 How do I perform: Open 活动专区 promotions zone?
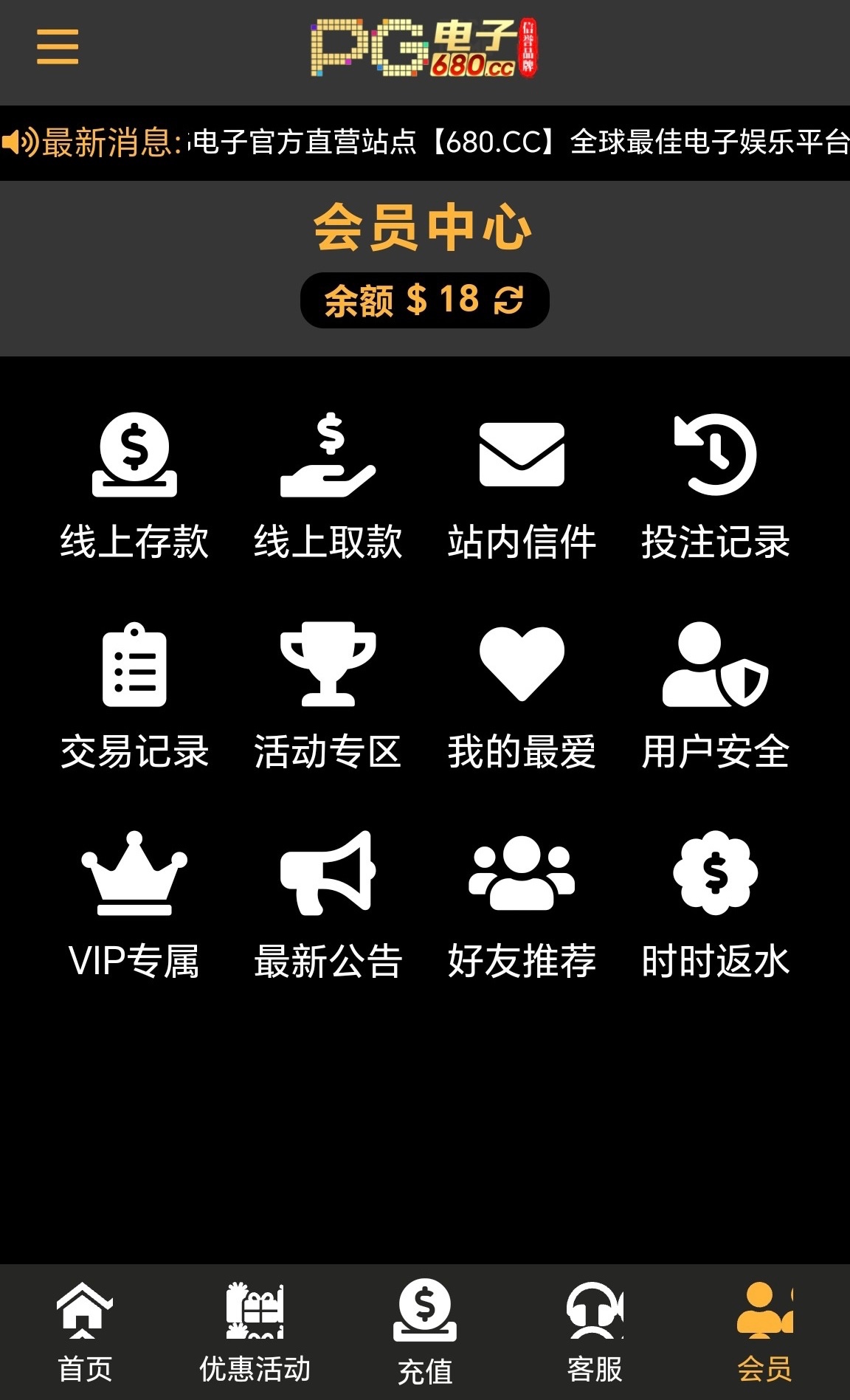(328, 695)
